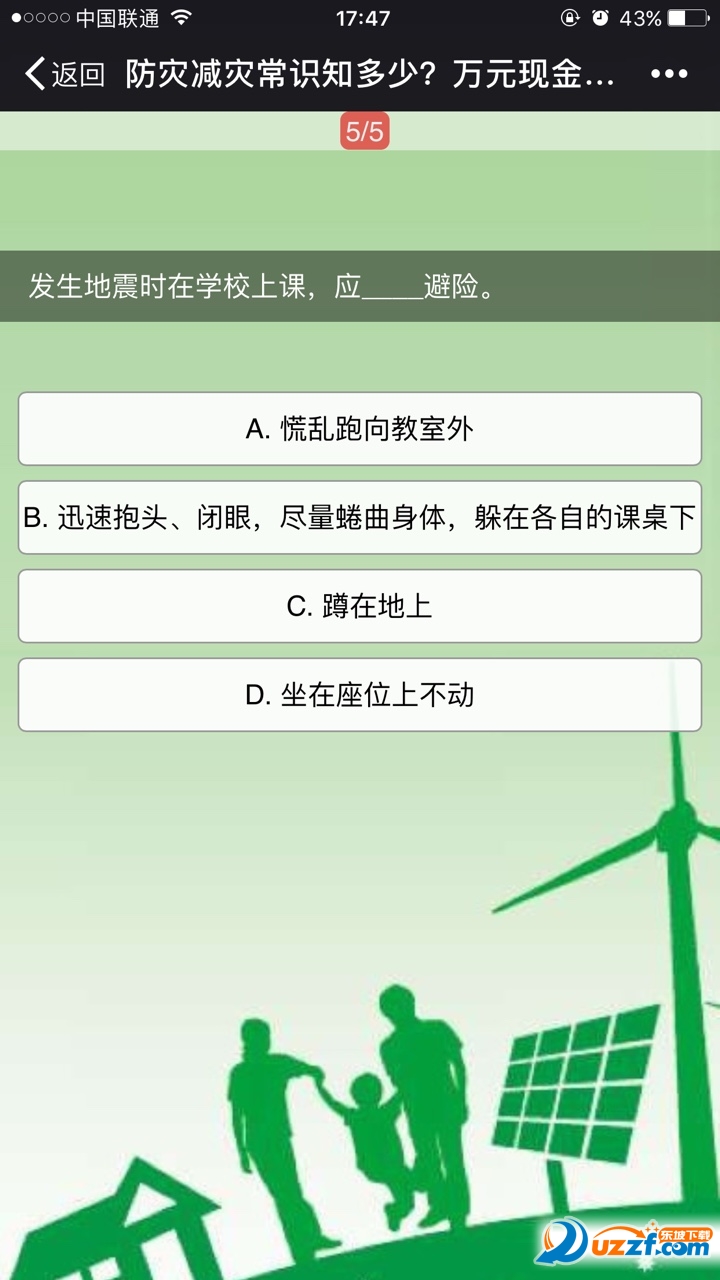720x1280 pixels.
Task: Choose answer B 躲在各自的课桌下
Action: point(360,517)
